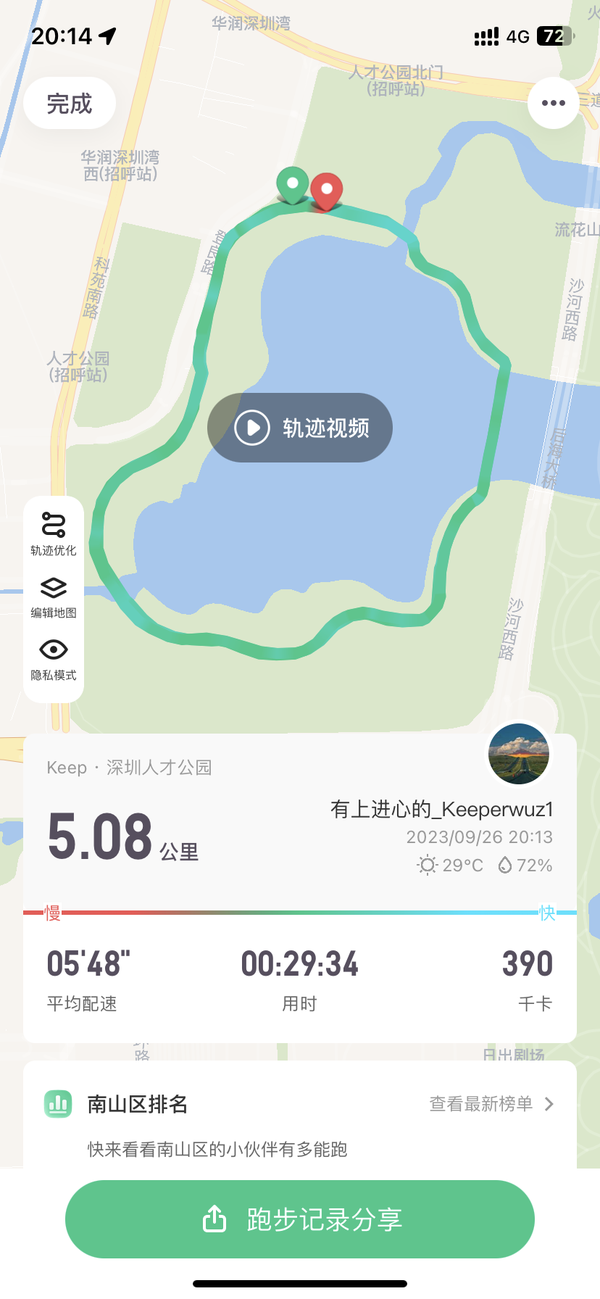Screen dimensions: 600x1299
Task: Tap the 完成 button to finish
Action: pyautogui.click(x=70, y=103)
